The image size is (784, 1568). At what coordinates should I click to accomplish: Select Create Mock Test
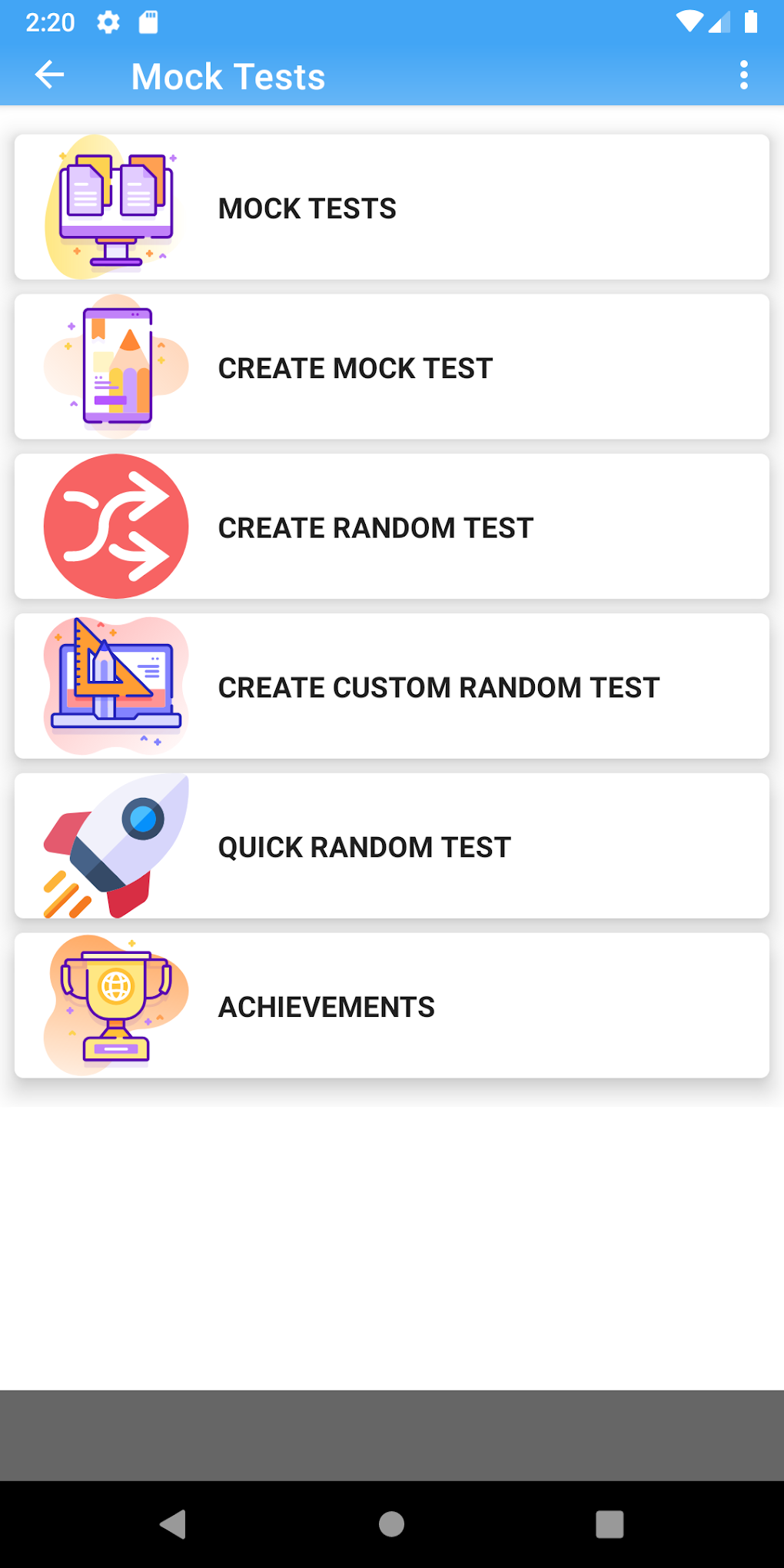(x=392, y=367)
